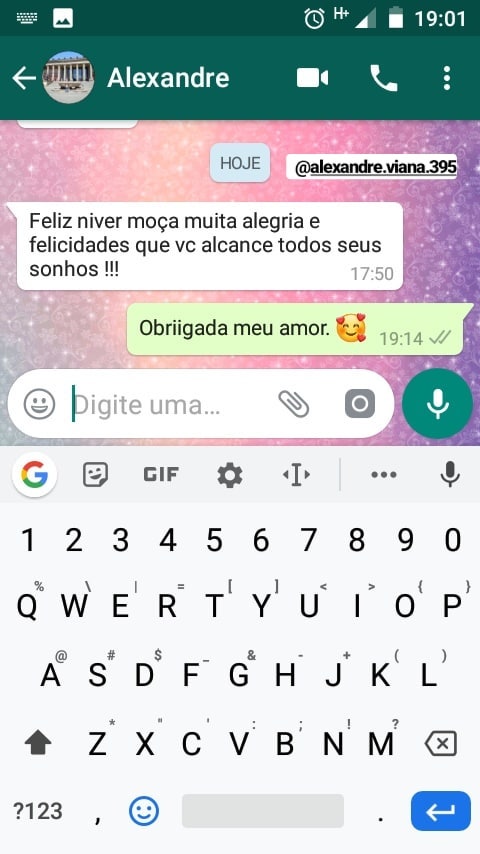Tap the backspace key

440,743
